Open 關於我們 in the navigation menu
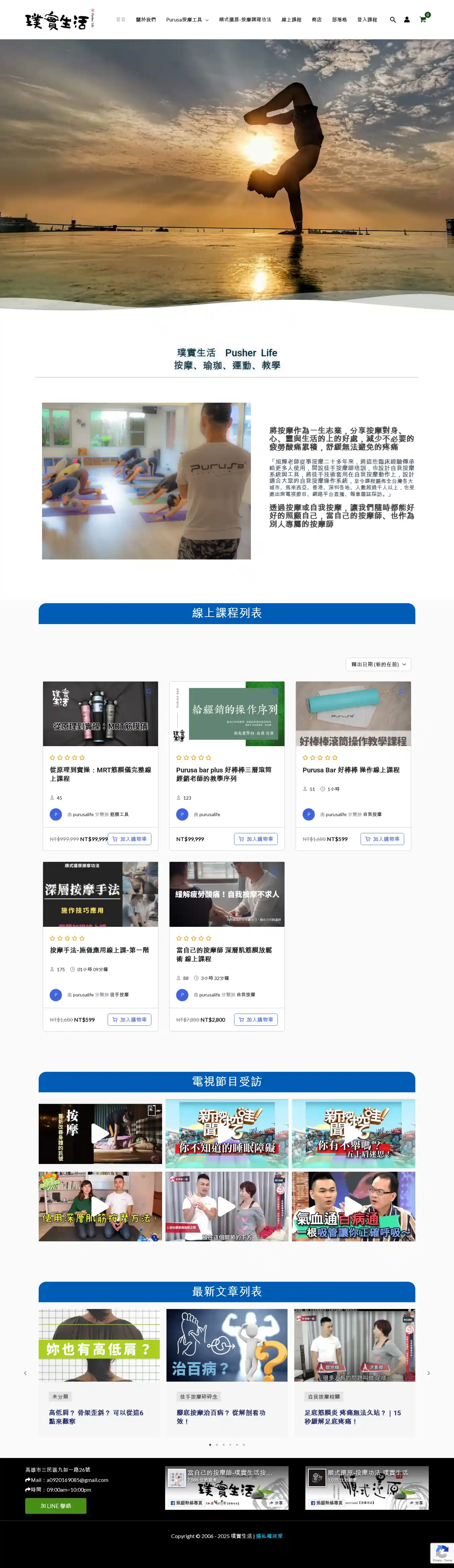 [x=146, y=20]
